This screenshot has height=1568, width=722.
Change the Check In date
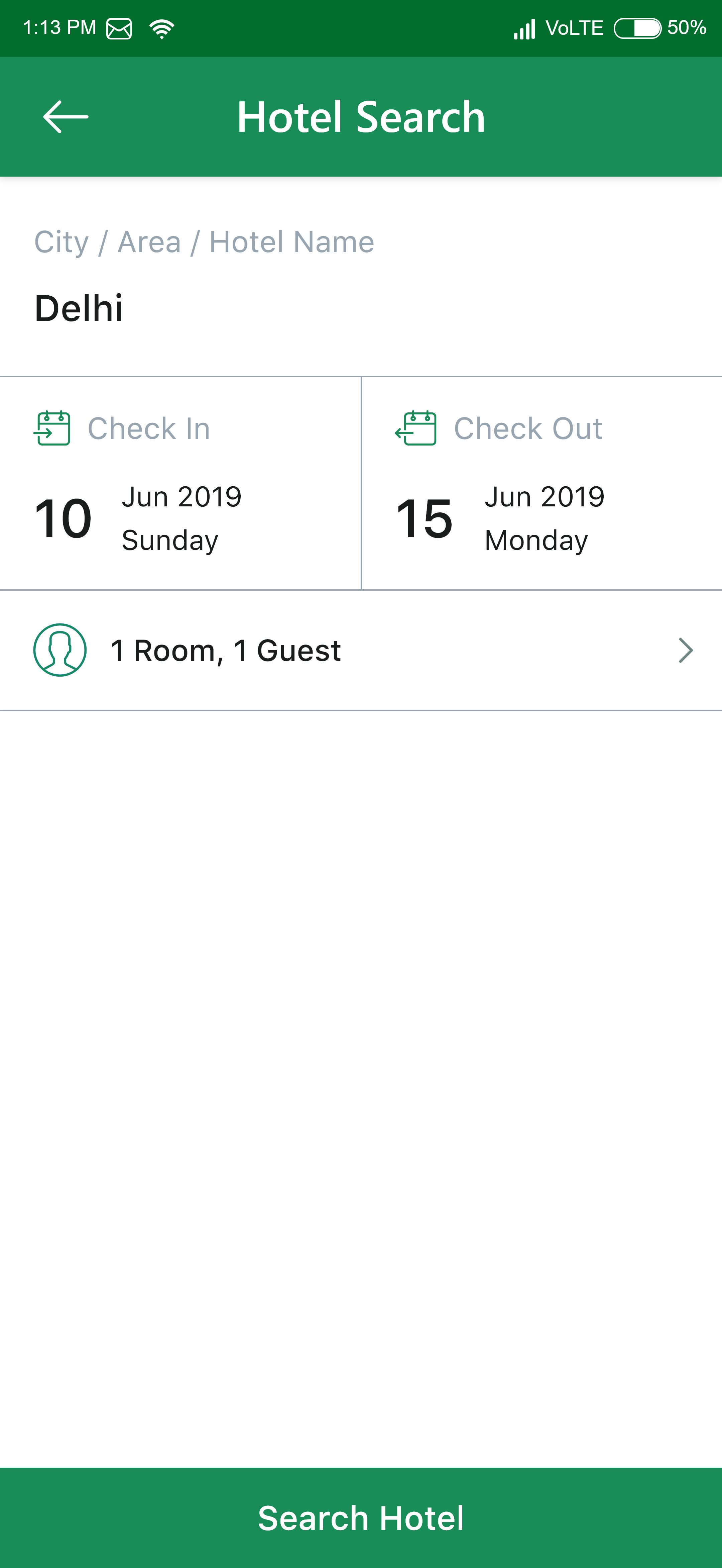click(180, 483)
